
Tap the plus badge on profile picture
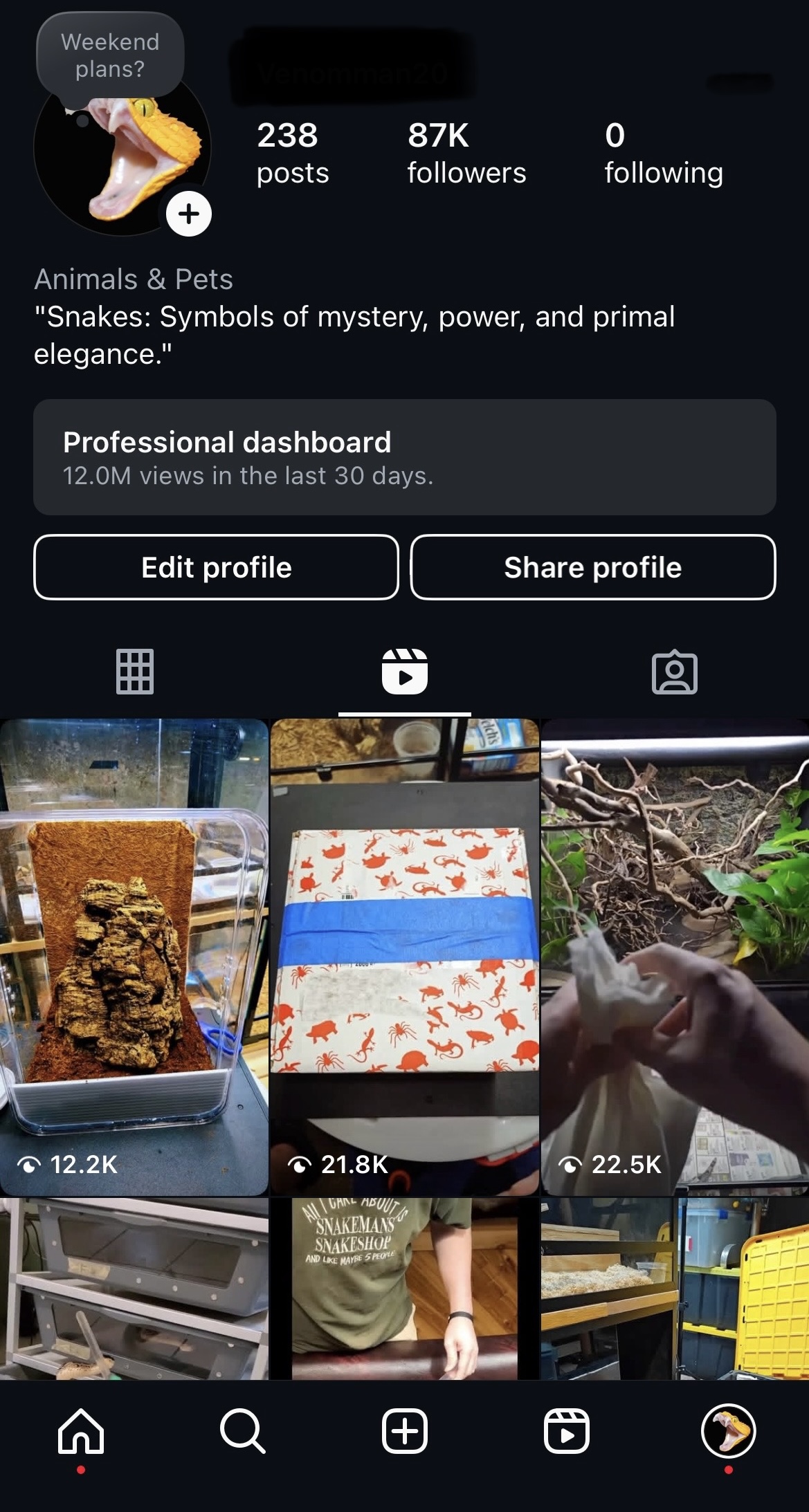point(189,214)
